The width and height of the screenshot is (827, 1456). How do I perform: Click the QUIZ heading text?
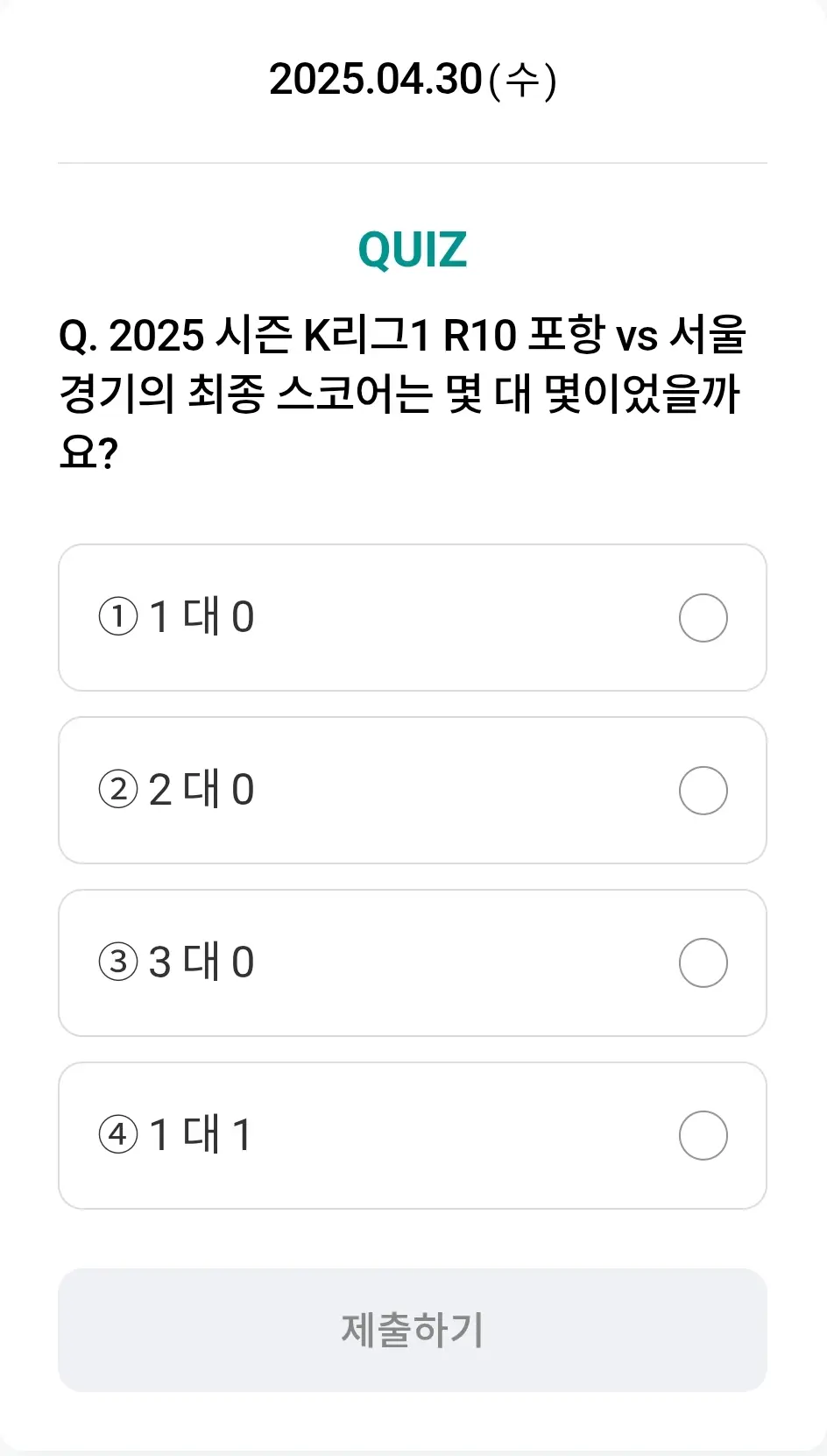click(x=413, y=251)
